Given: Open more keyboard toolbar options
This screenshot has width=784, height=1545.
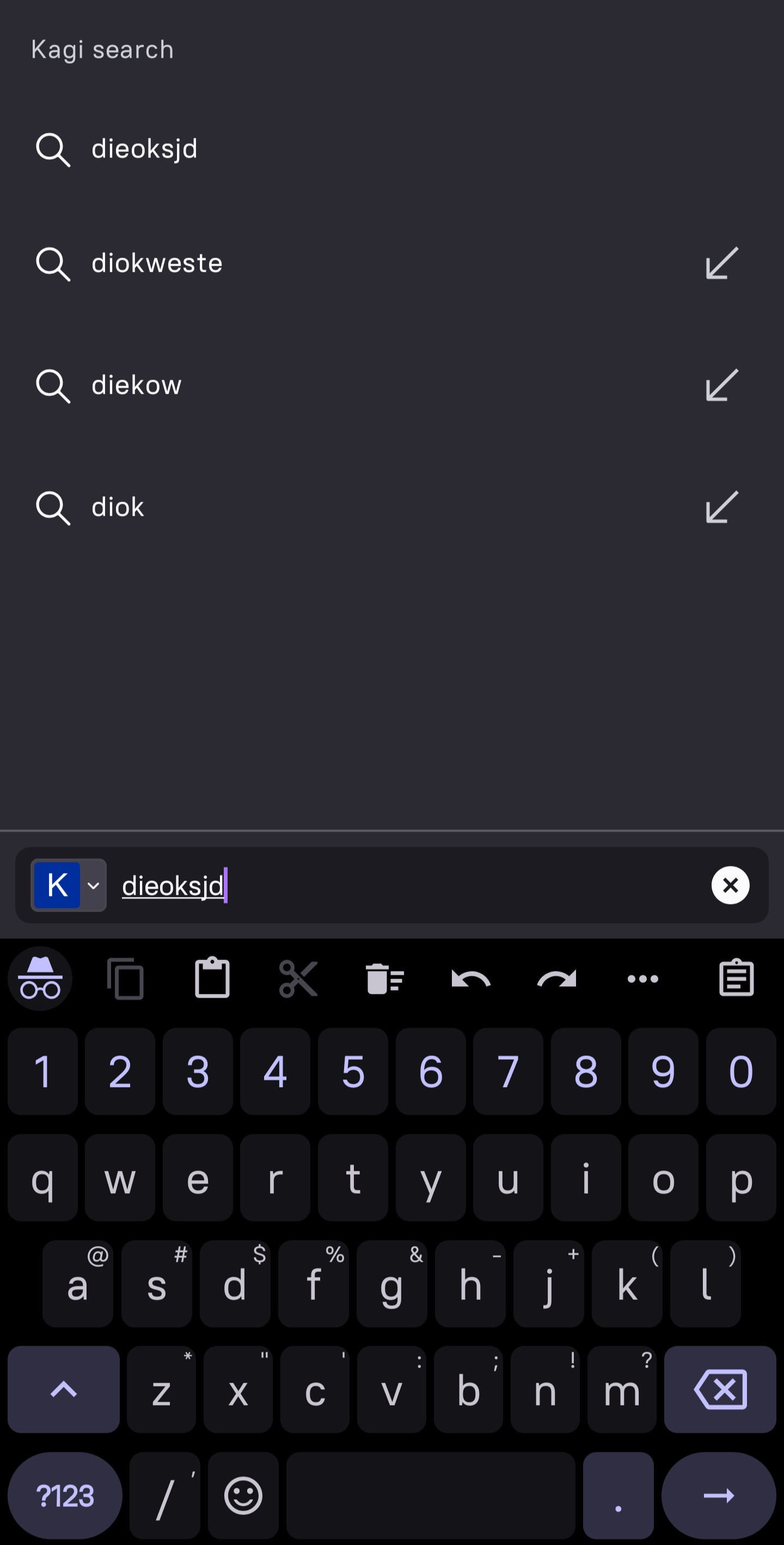Looking at the screenshot, I should tap(642, 979).
